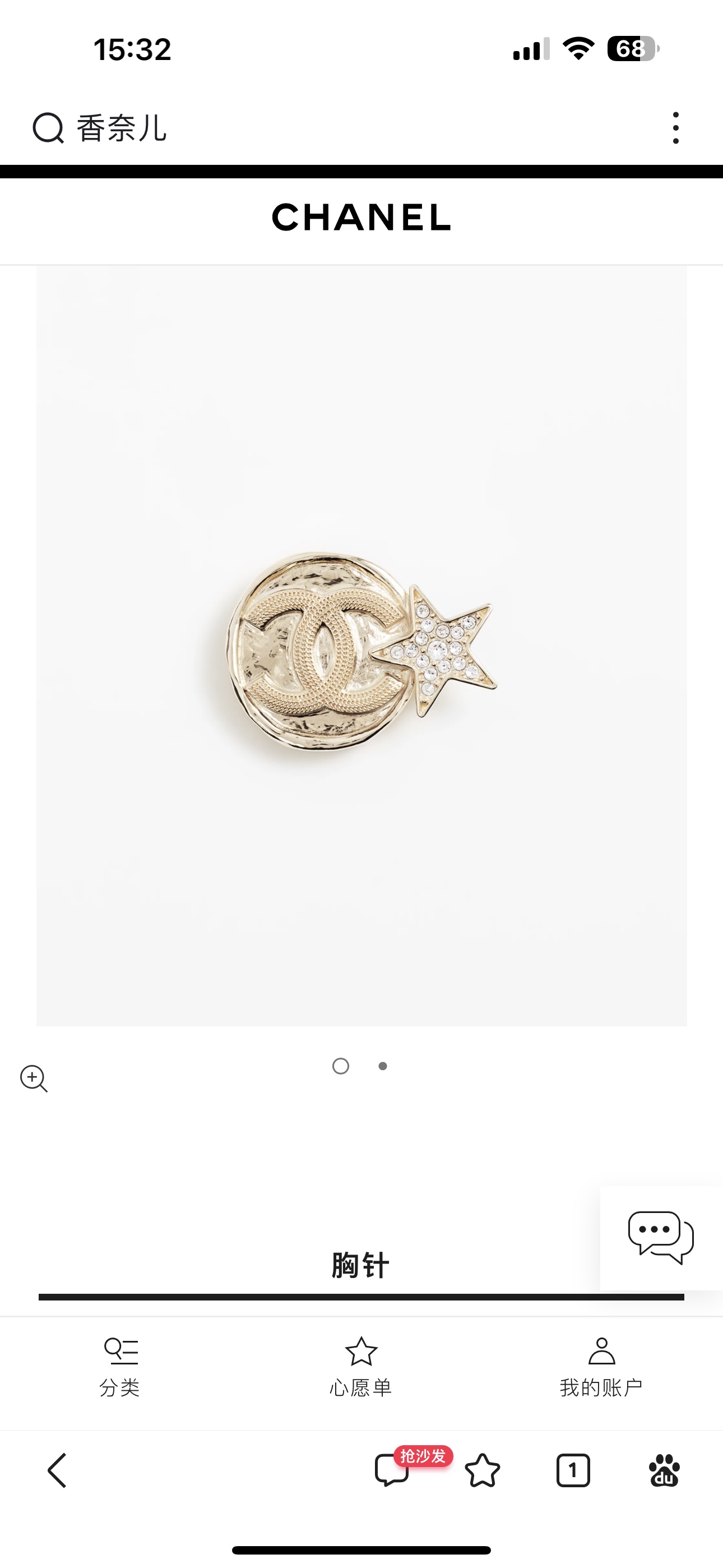Open the live chat support bubble
Screen dimensions: 723x1568
coord(660,1237)
